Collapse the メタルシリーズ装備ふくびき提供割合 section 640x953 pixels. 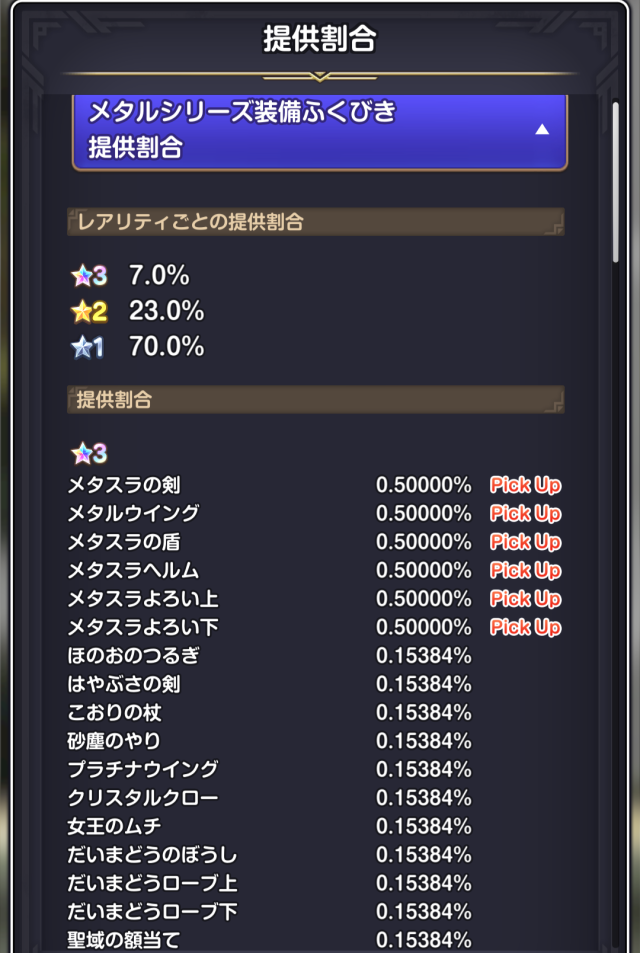click(x=541, y=130)
